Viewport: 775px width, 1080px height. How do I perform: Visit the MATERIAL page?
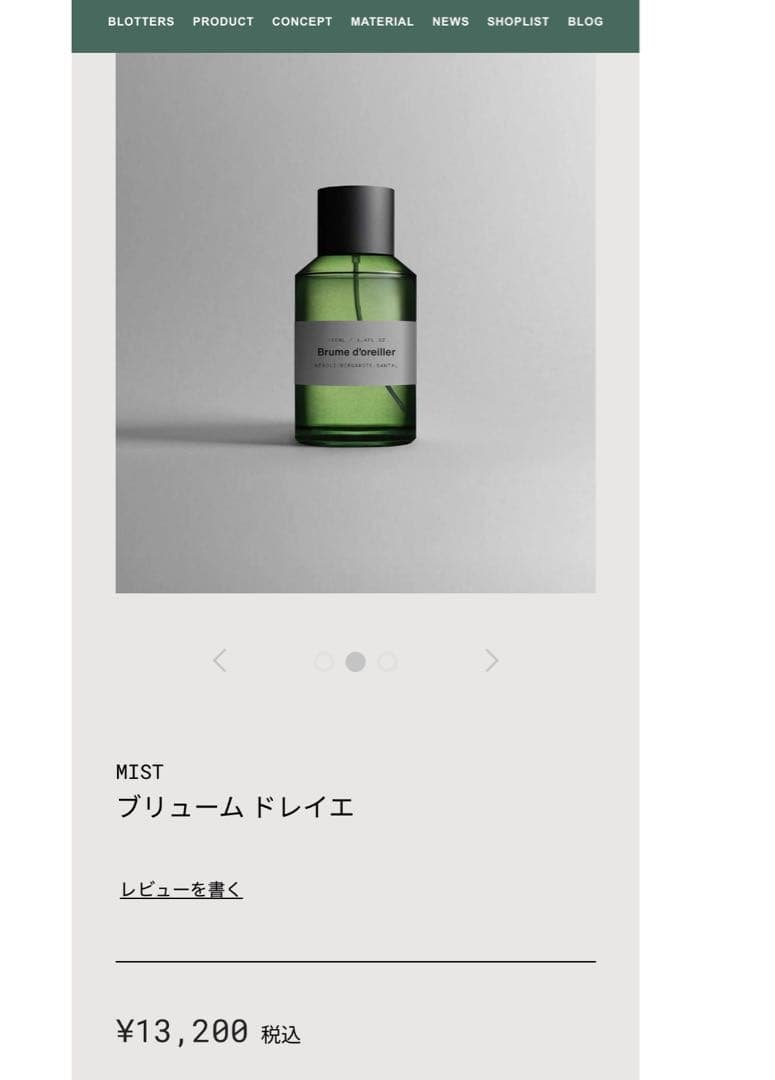(x=382, y=21)
